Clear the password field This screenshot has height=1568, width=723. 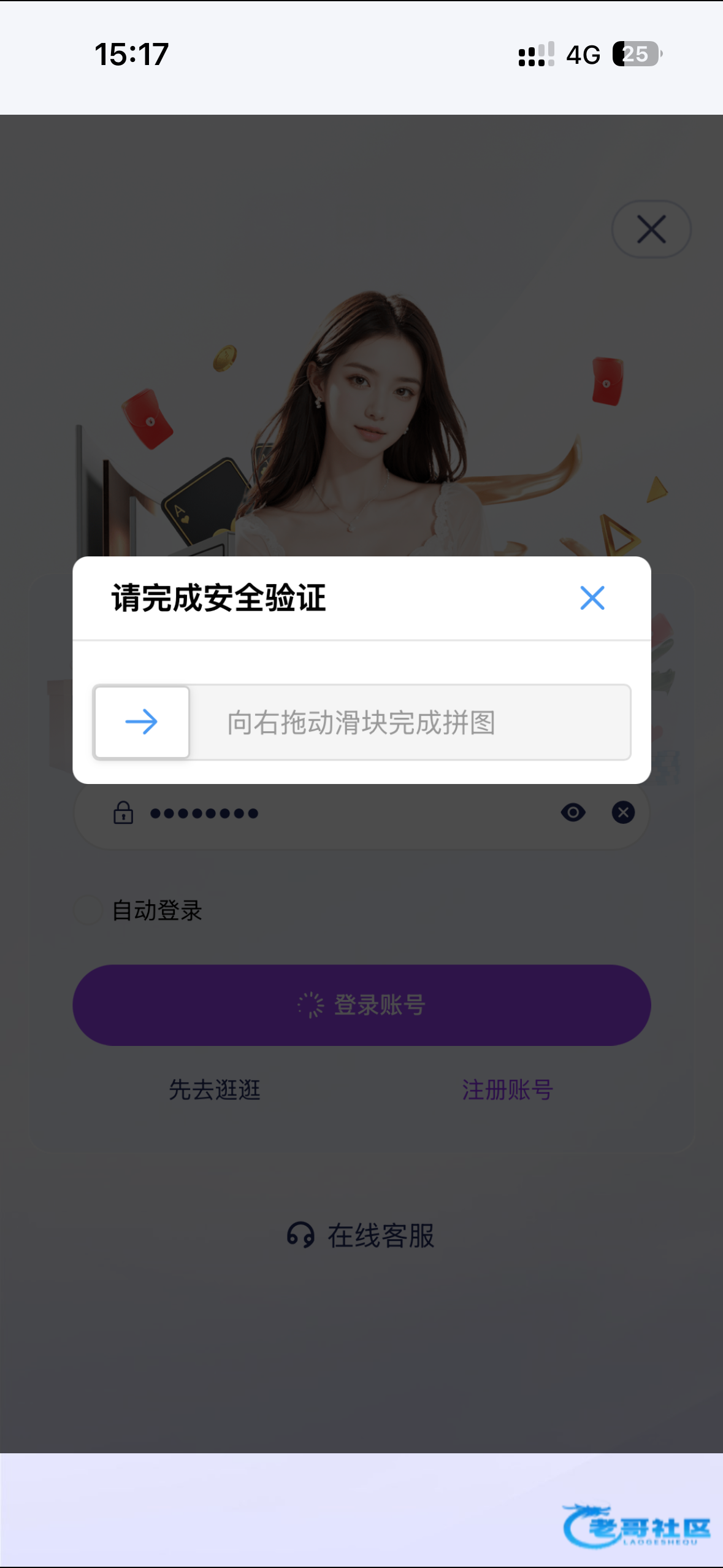(623, 813)
